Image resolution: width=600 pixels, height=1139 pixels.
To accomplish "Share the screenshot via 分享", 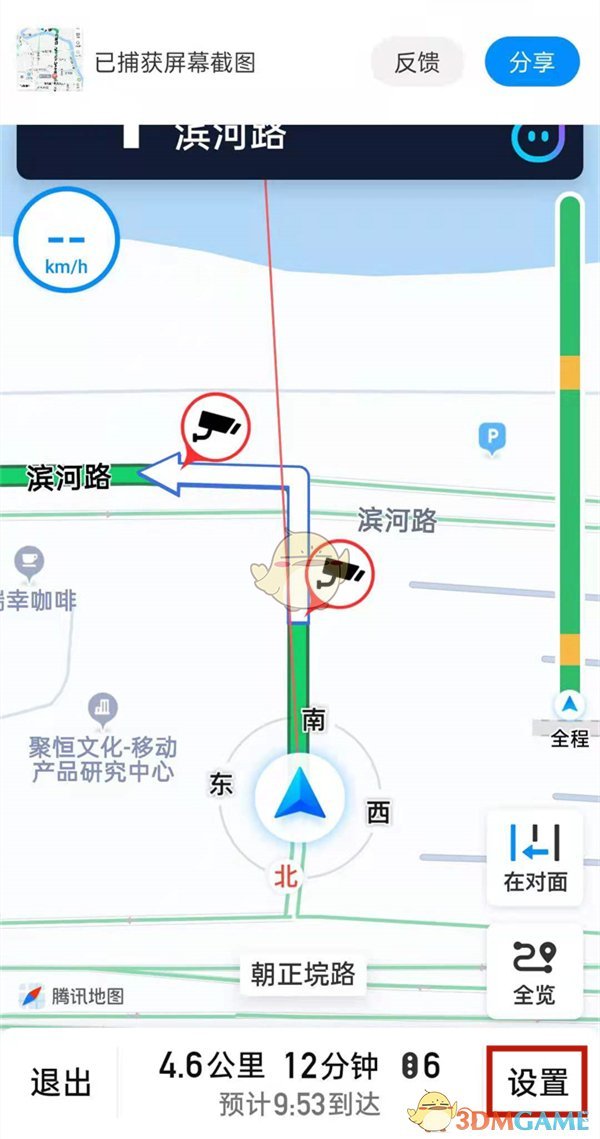I will (532, 62).
